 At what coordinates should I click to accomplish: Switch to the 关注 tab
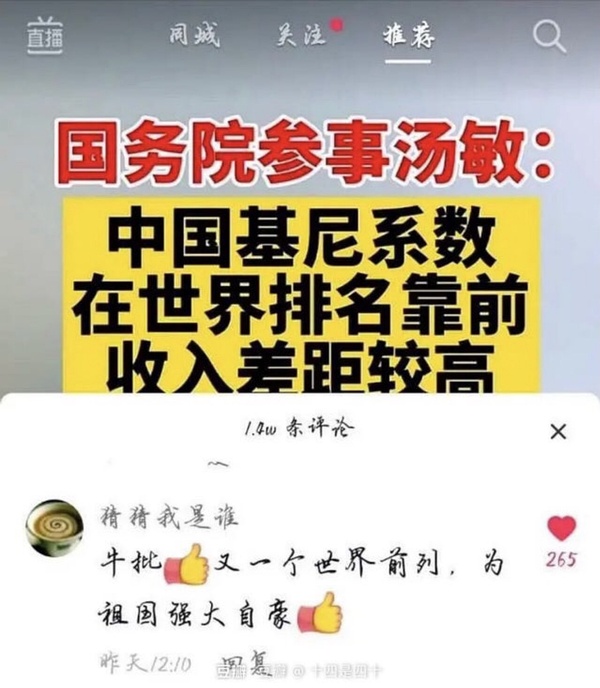pos(301,36)
